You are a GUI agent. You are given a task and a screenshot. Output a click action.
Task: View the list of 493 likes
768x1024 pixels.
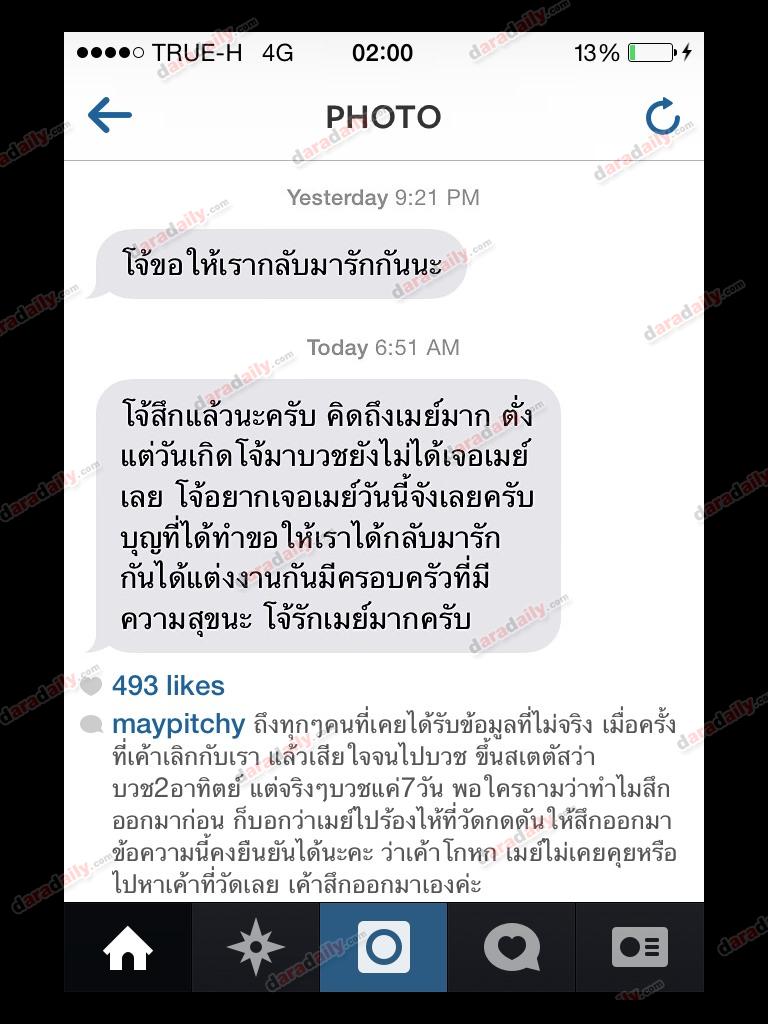[x=168, y=686]
